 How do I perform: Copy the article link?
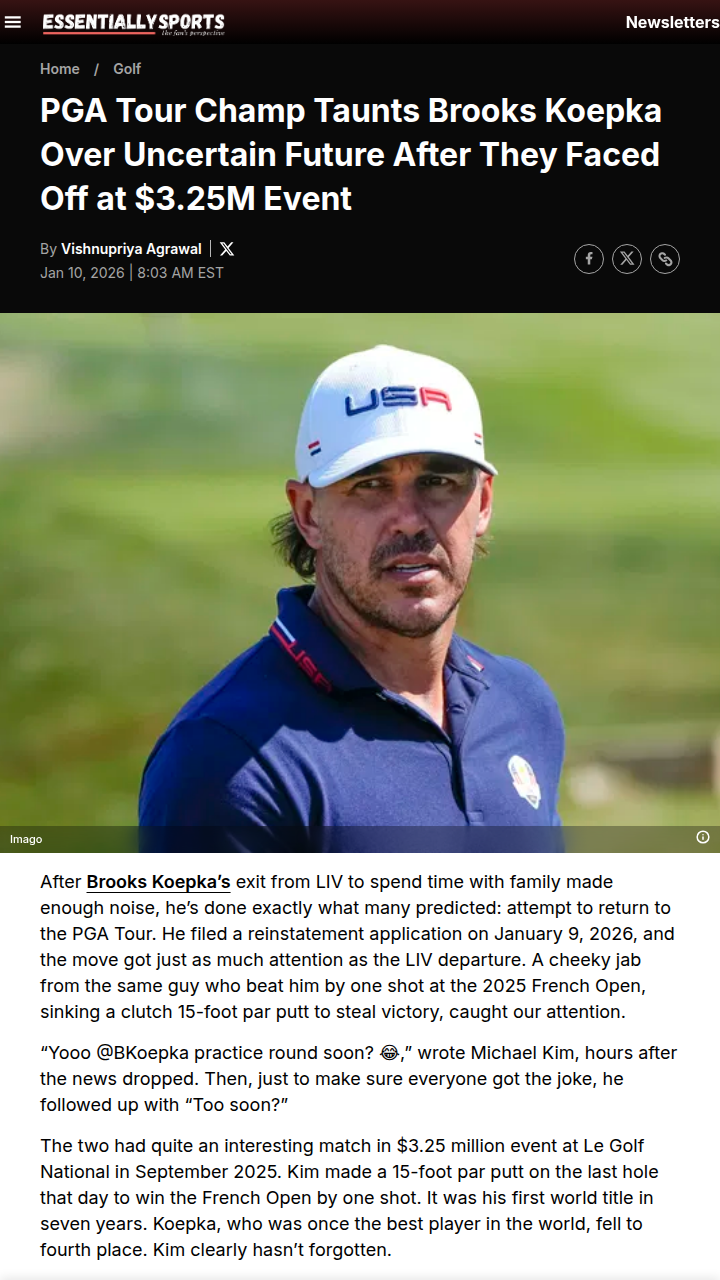(665, 259)
